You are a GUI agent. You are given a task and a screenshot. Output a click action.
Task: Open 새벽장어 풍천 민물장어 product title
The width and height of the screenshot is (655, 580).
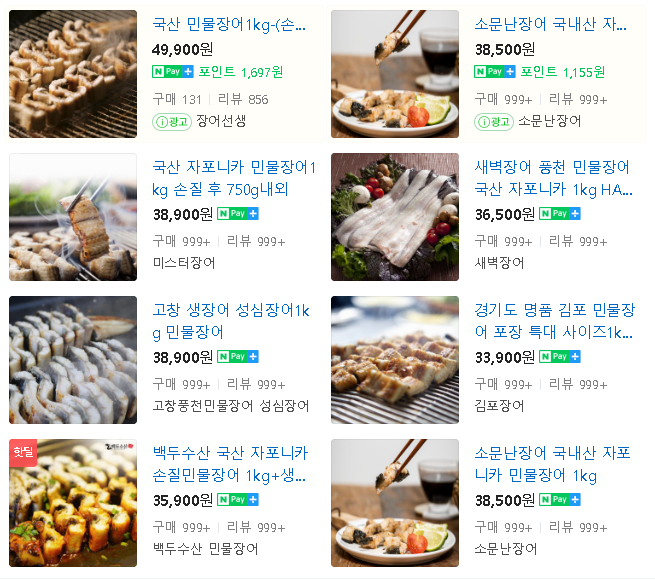point(552,178)
